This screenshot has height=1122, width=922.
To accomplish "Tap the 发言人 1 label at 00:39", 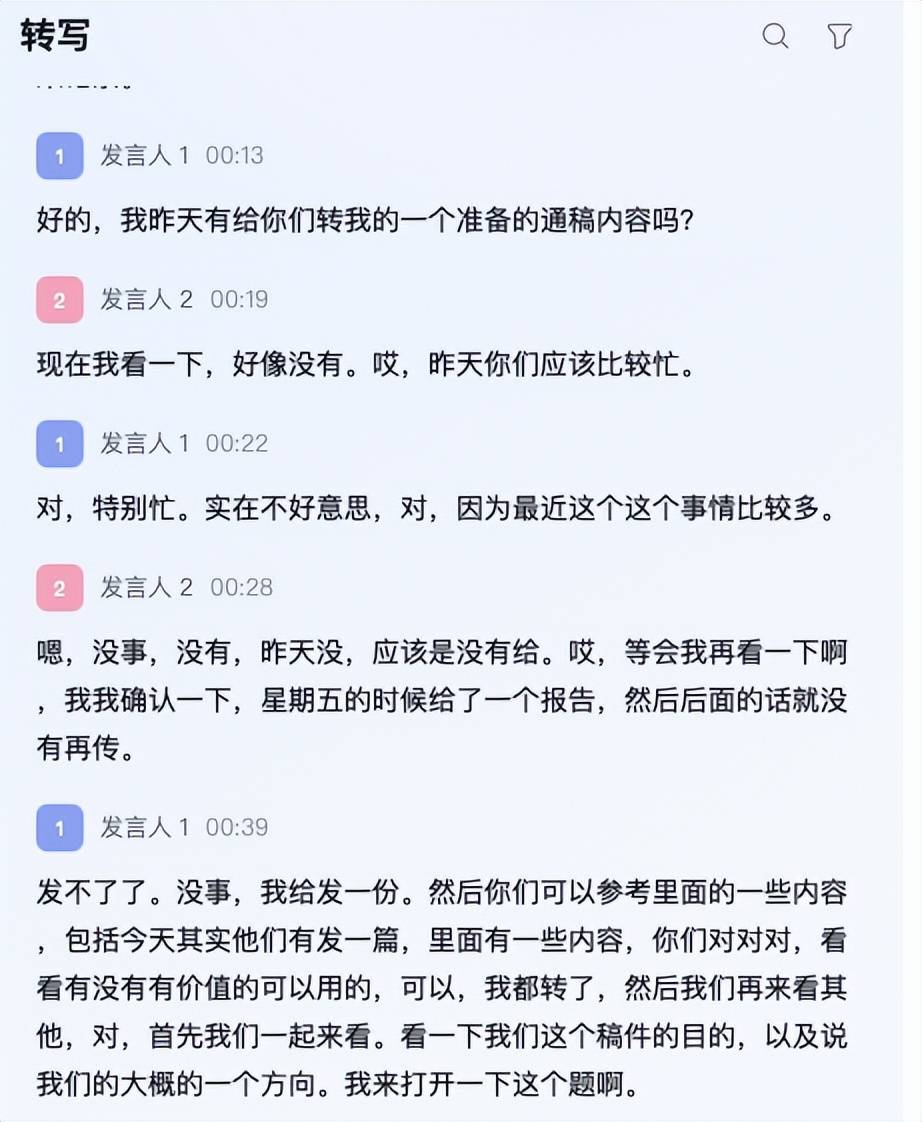I will [145, 827].
